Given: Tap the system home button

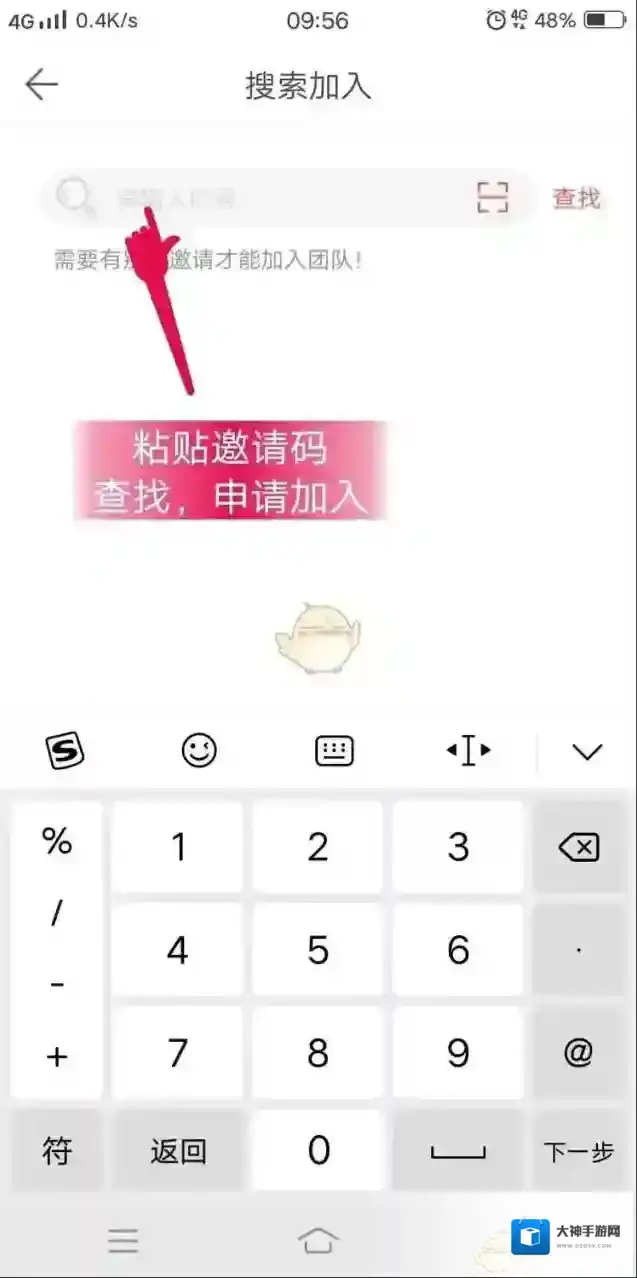Looking at the screenshot, I should (x=318, y=1241).
